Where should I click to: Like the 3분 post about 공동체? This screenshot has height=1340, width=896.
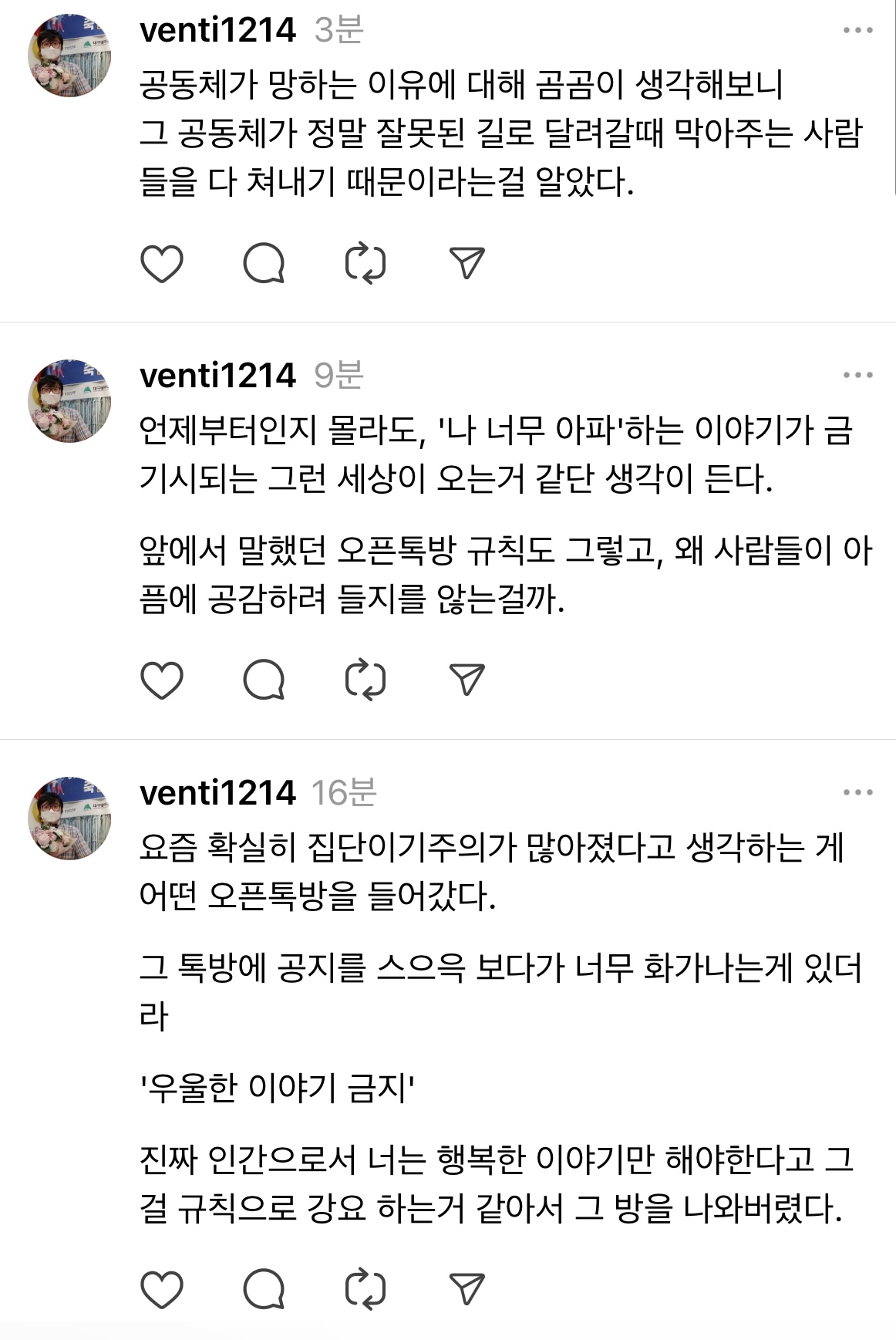click(162, 264)
